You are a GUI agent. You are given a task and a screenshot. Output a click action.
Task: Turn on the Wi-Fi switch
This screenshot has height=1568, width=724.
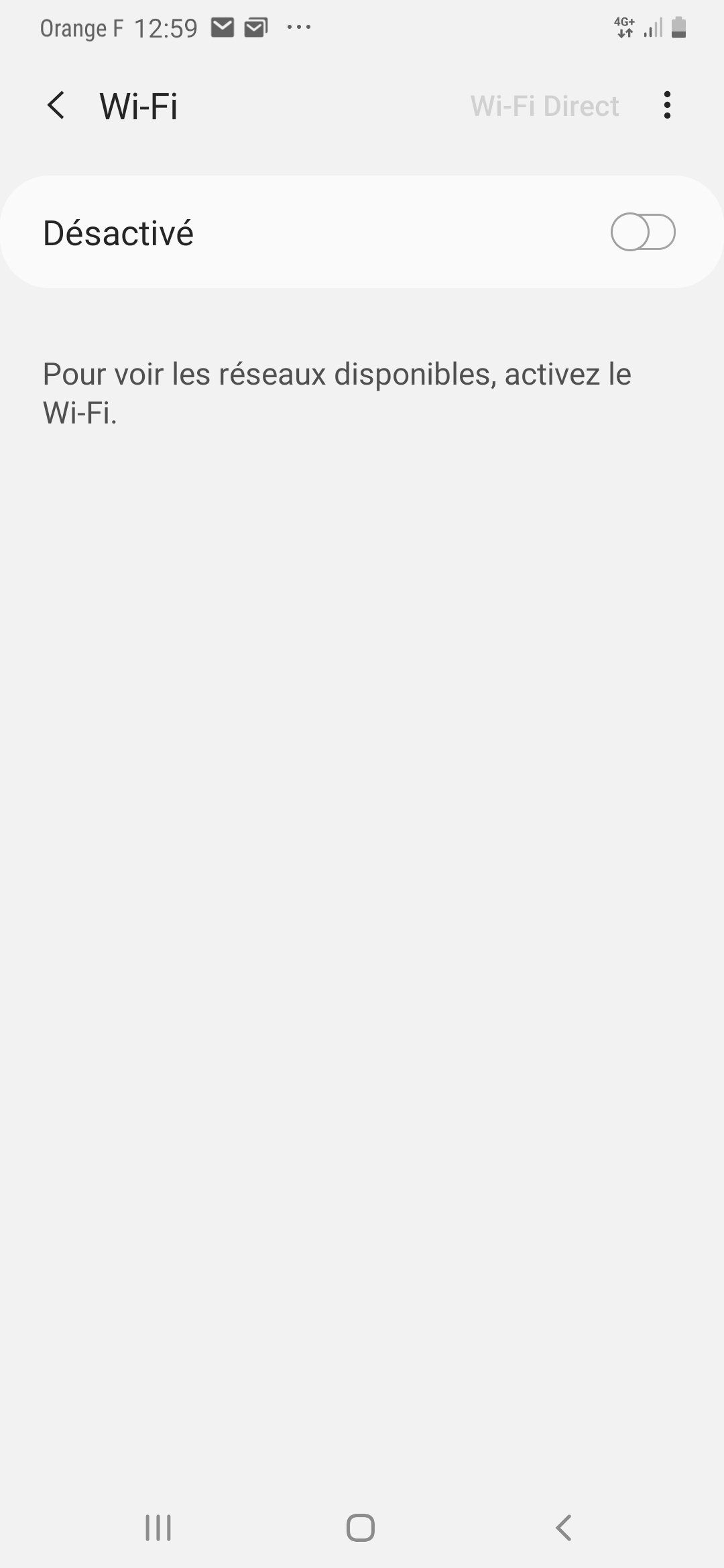click(x=642, y=233)
